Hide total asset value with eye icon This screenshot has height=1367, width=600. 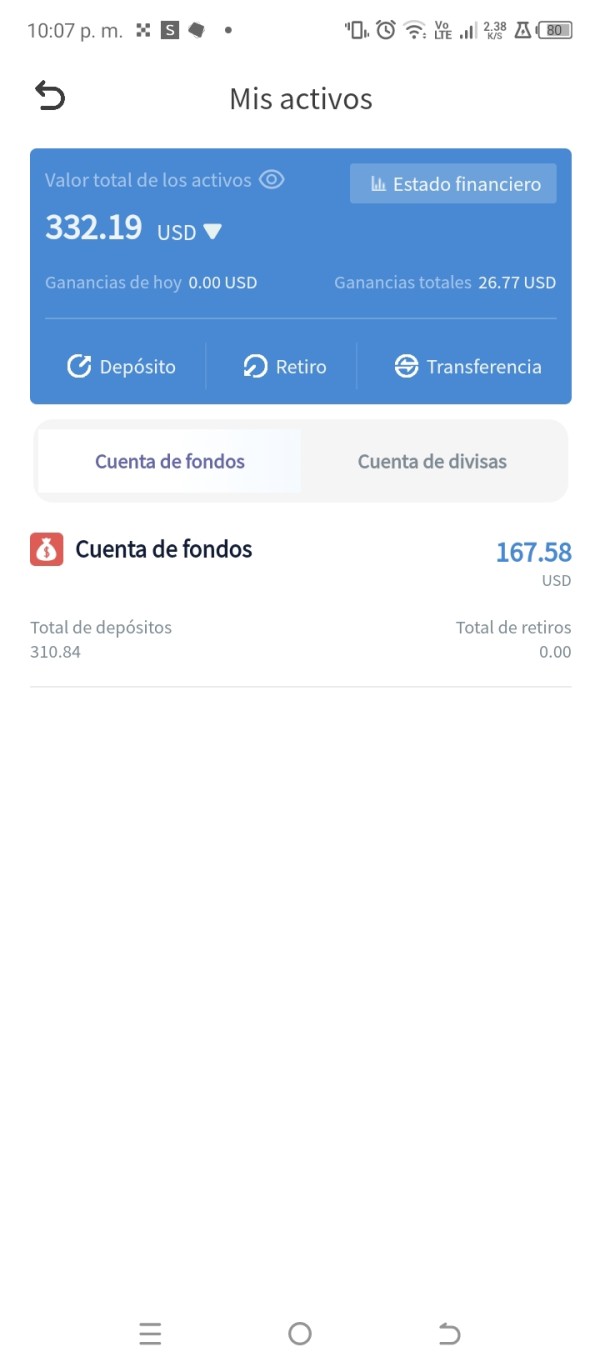pyautogui.click(x=271, y=180)
